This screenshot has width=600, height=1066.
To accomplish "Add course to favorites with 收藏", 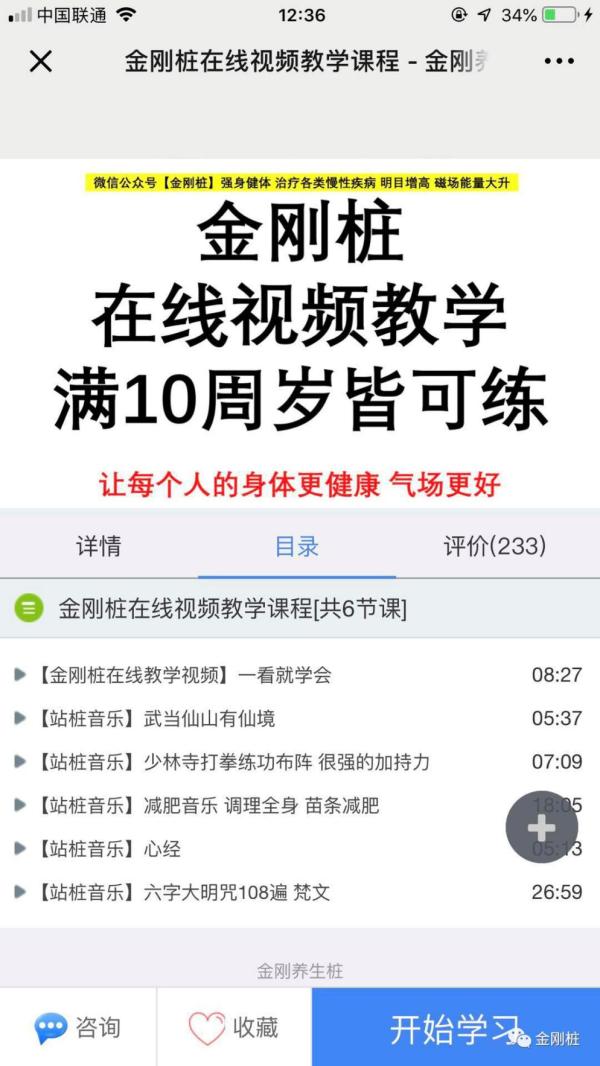I will tap(233, 1027).
